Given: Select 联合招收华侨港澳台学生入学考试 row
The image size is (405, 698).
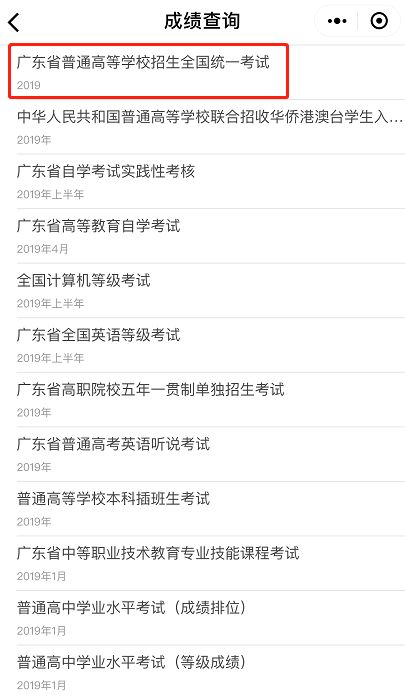Looking at the screenshot, I should (202, 127).
